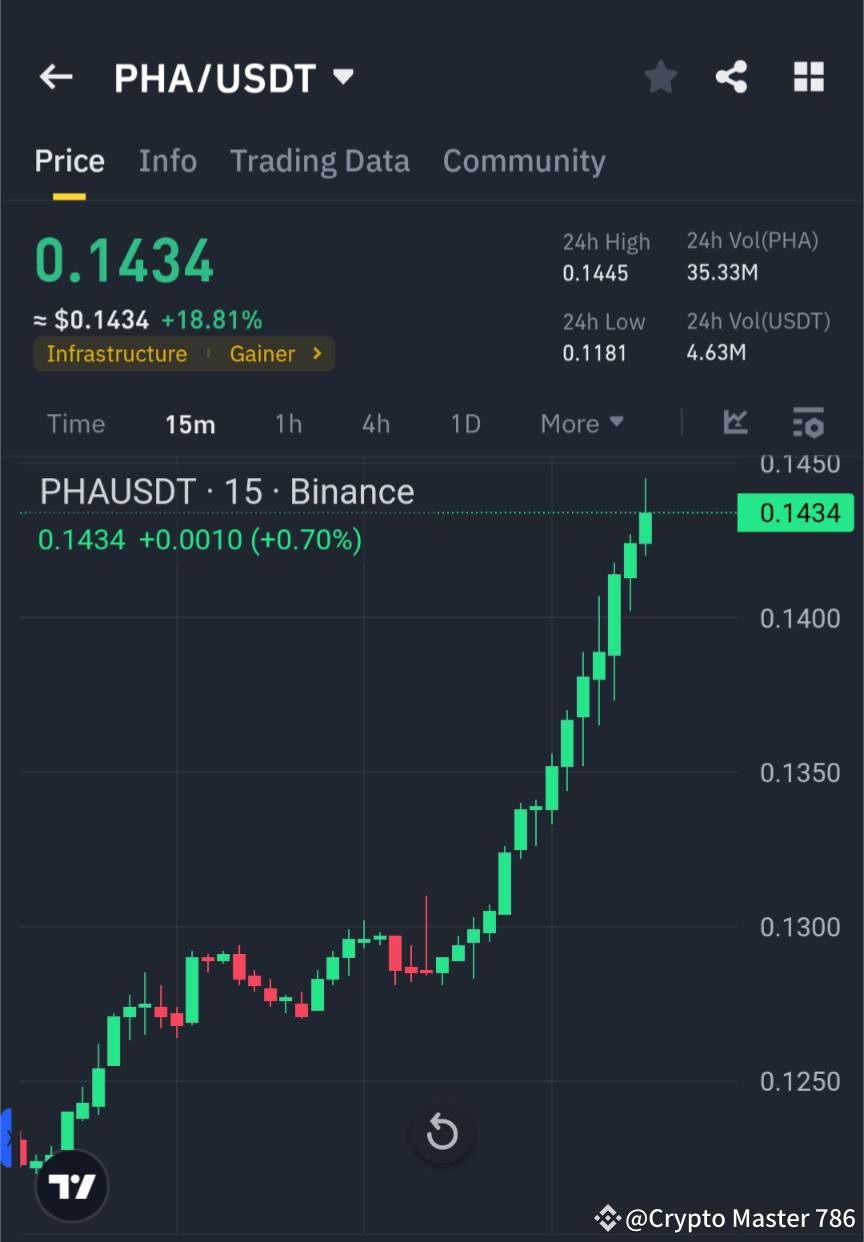Tap the Infrastructure category label
The width and height of the screenshot is (864, 1242).
click(x=117, y=353)
